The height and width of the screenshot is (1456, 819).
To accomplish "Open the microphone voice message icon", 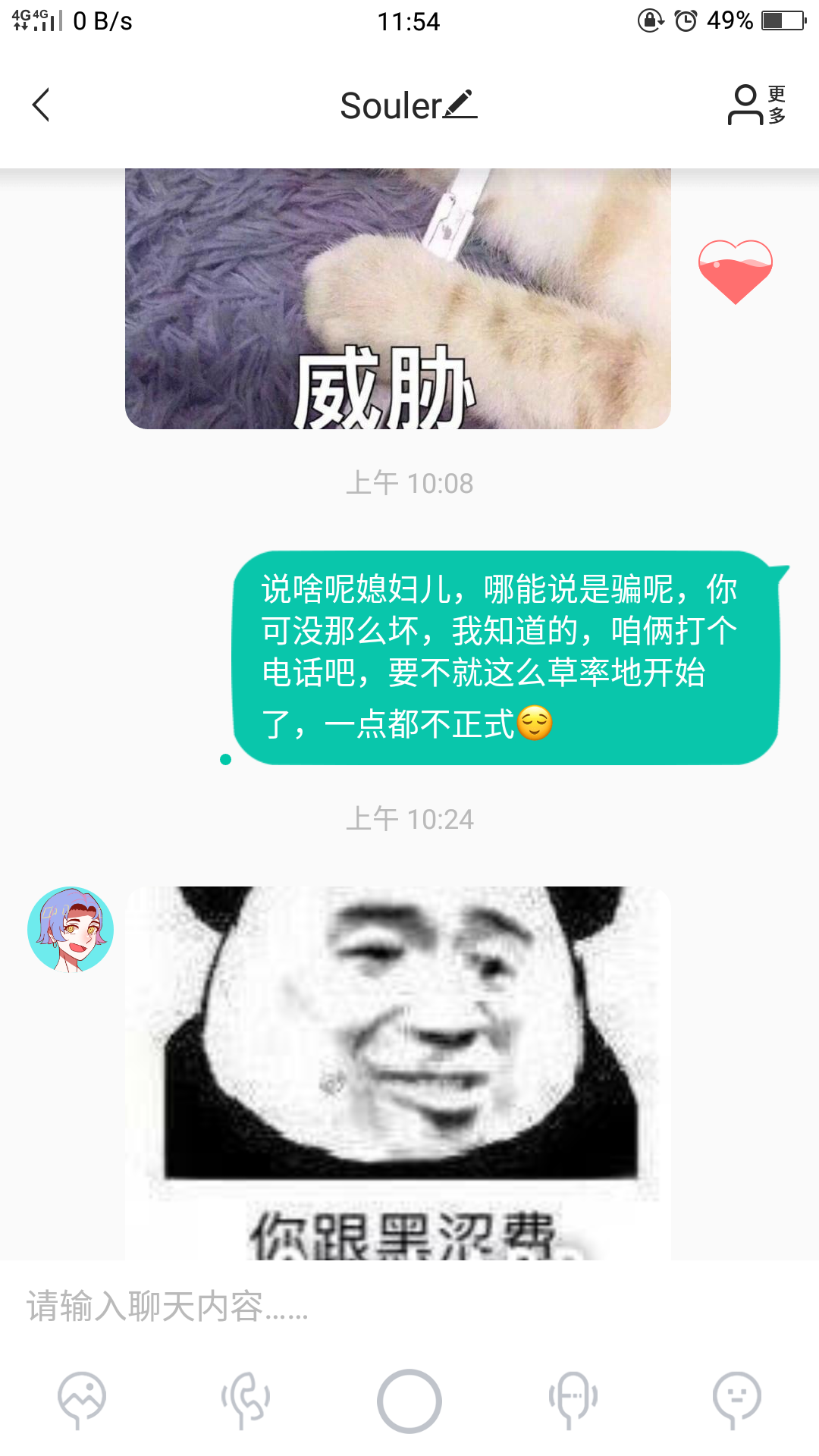I will (x=573, y=1399).
